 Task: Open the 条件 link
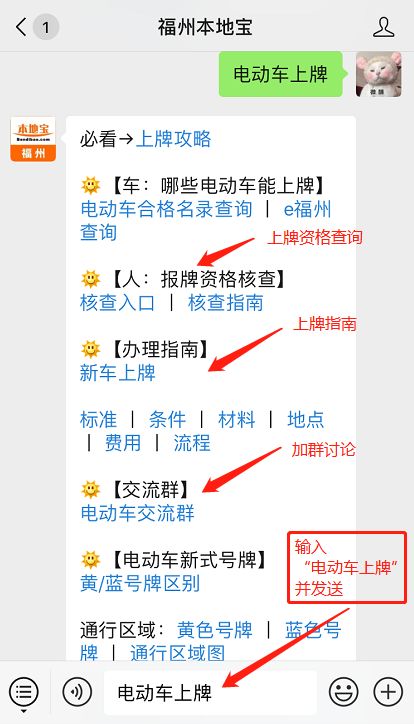167,420
